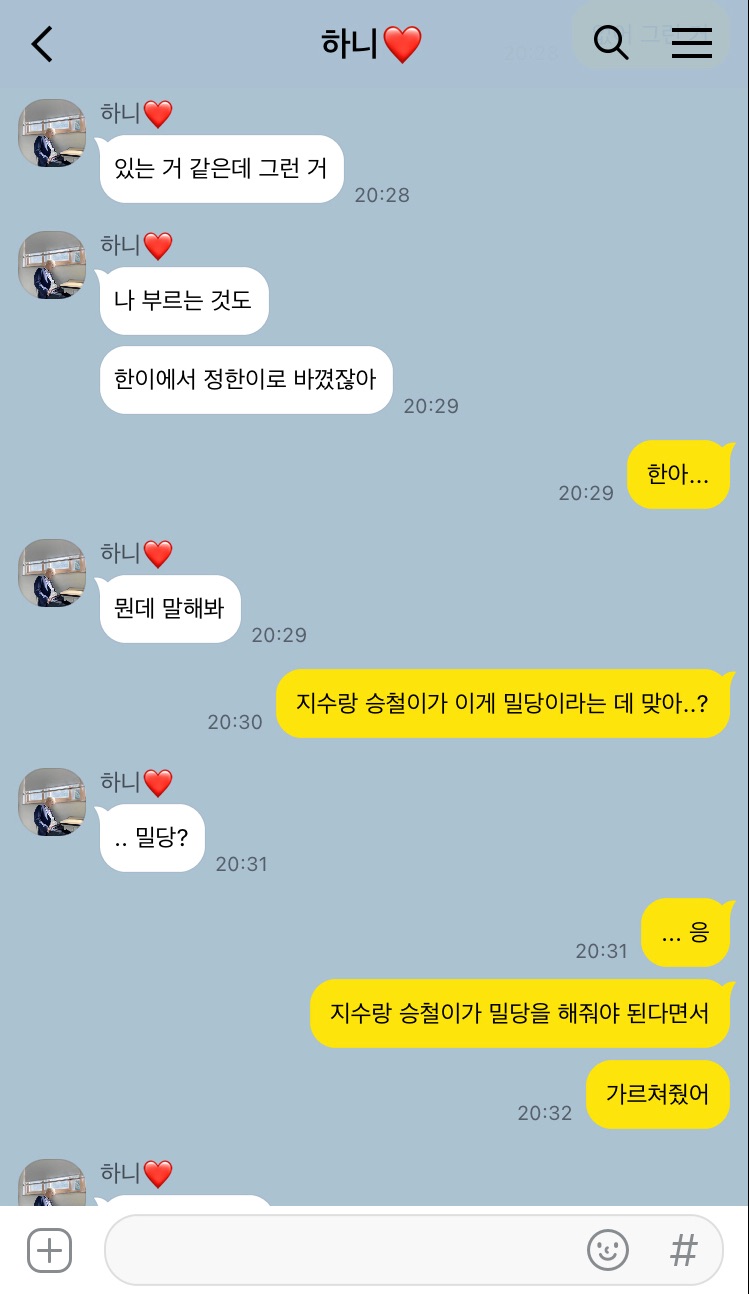Select the message '가르쳐줬어'

[657, 1094]
